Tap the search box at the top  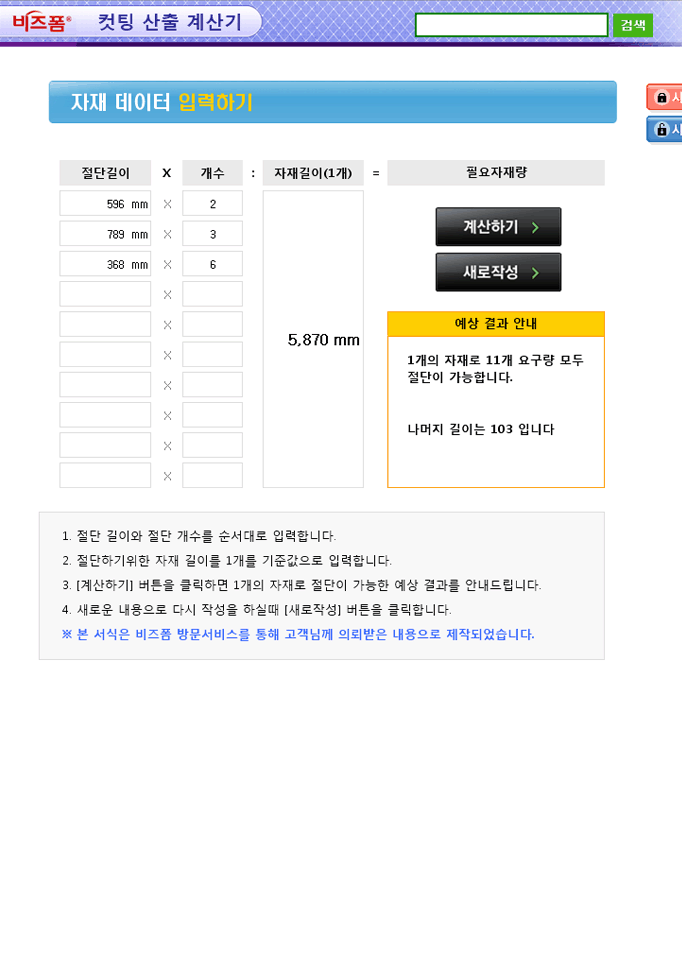[511, 25]
